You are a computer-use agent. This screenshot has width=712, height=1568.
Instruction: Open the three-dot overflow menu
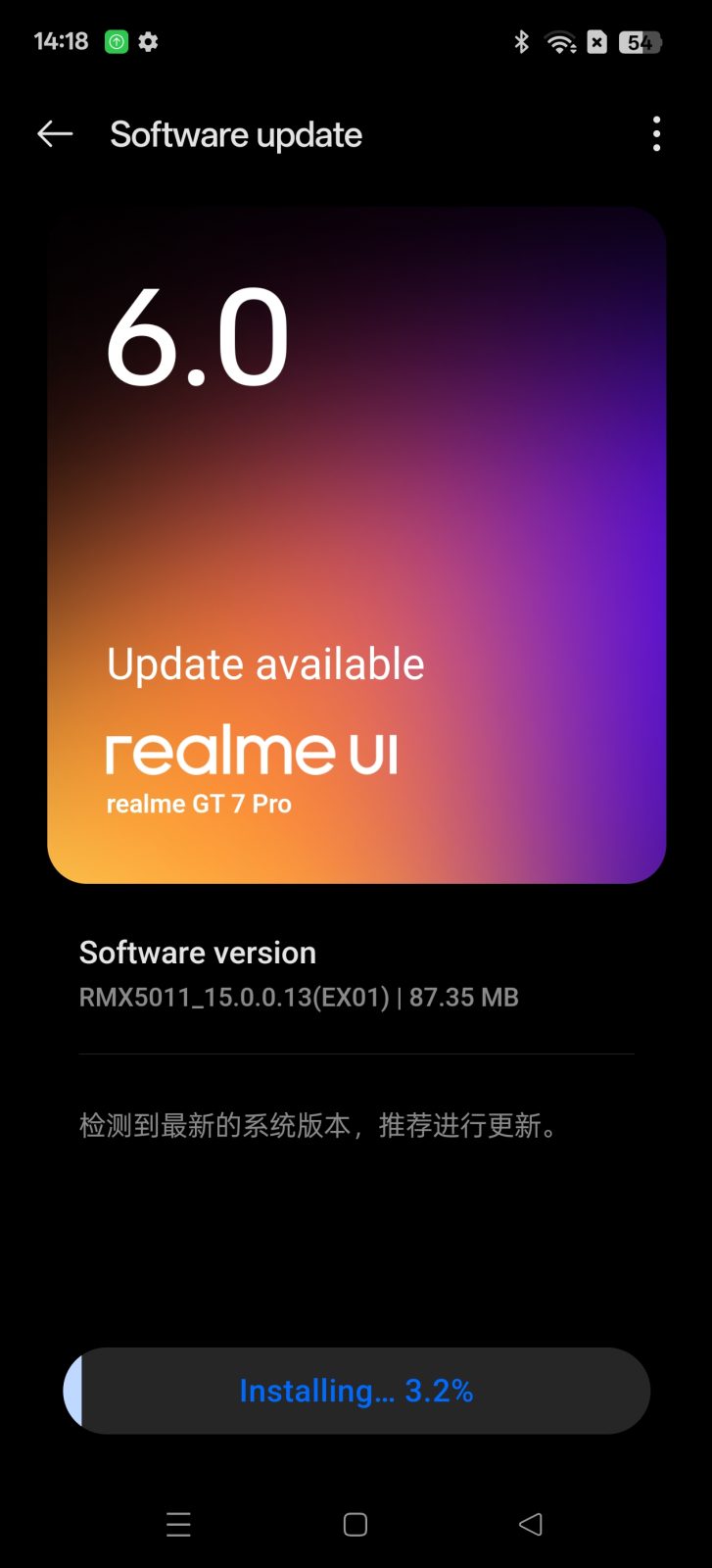656,134
